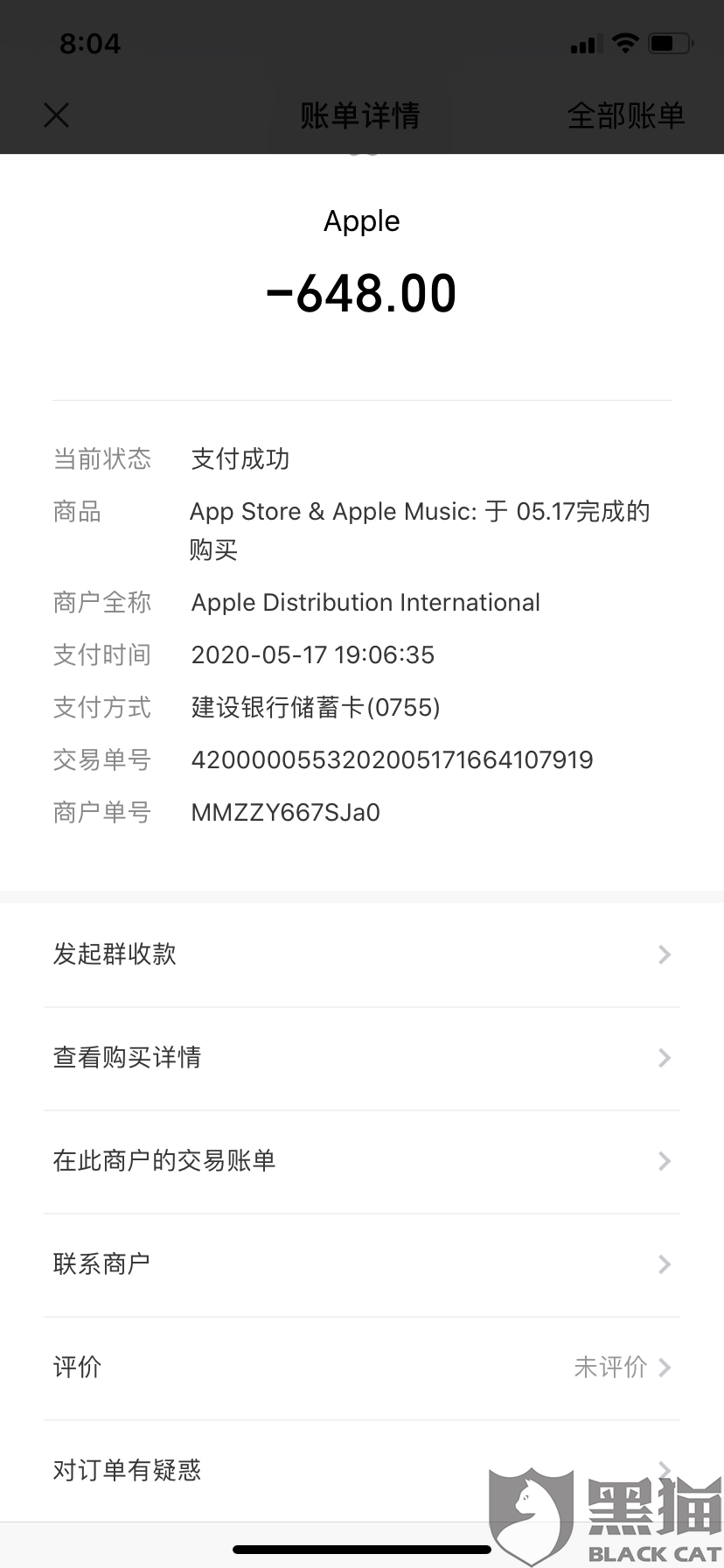This screenshot has width=724, height=1568.
Task: Start a group collection via 发起群收款
Action: tap(361, 955)
